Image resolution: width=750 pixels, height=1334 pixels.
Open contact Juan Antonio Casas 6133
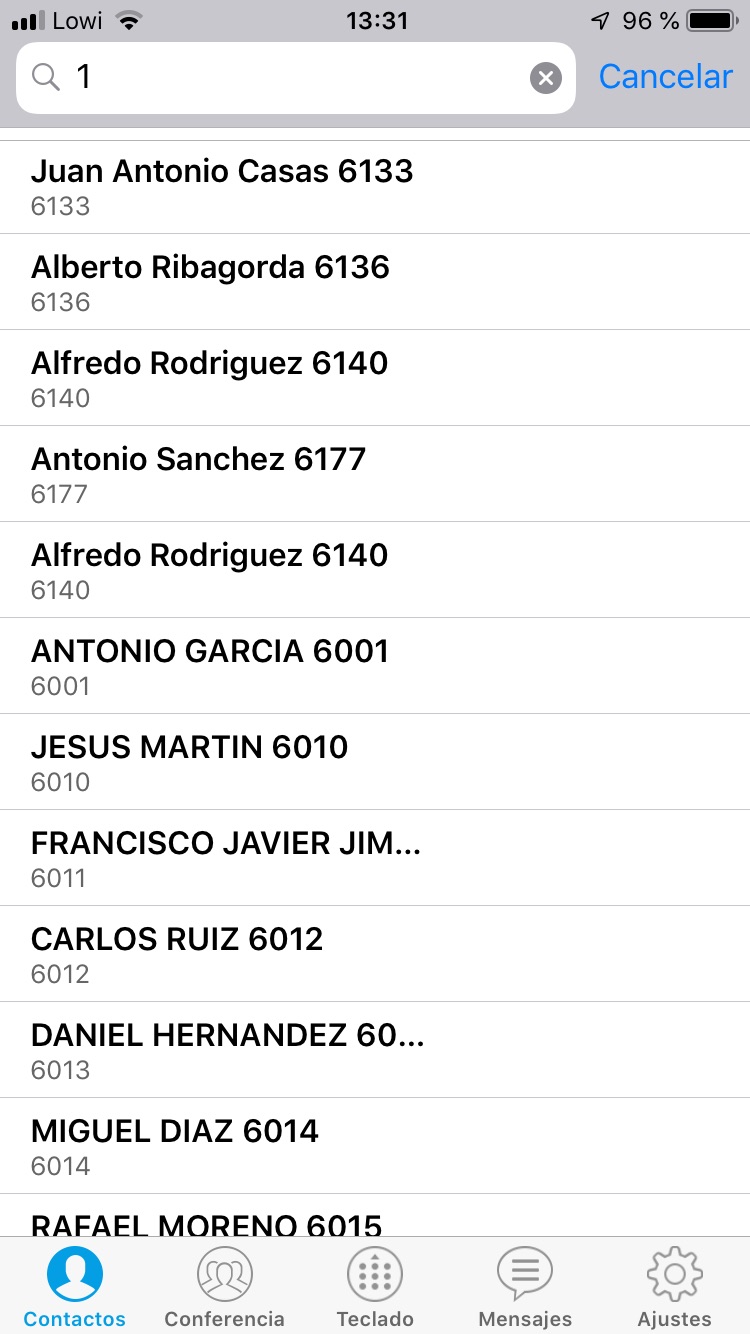pos(375,187)
